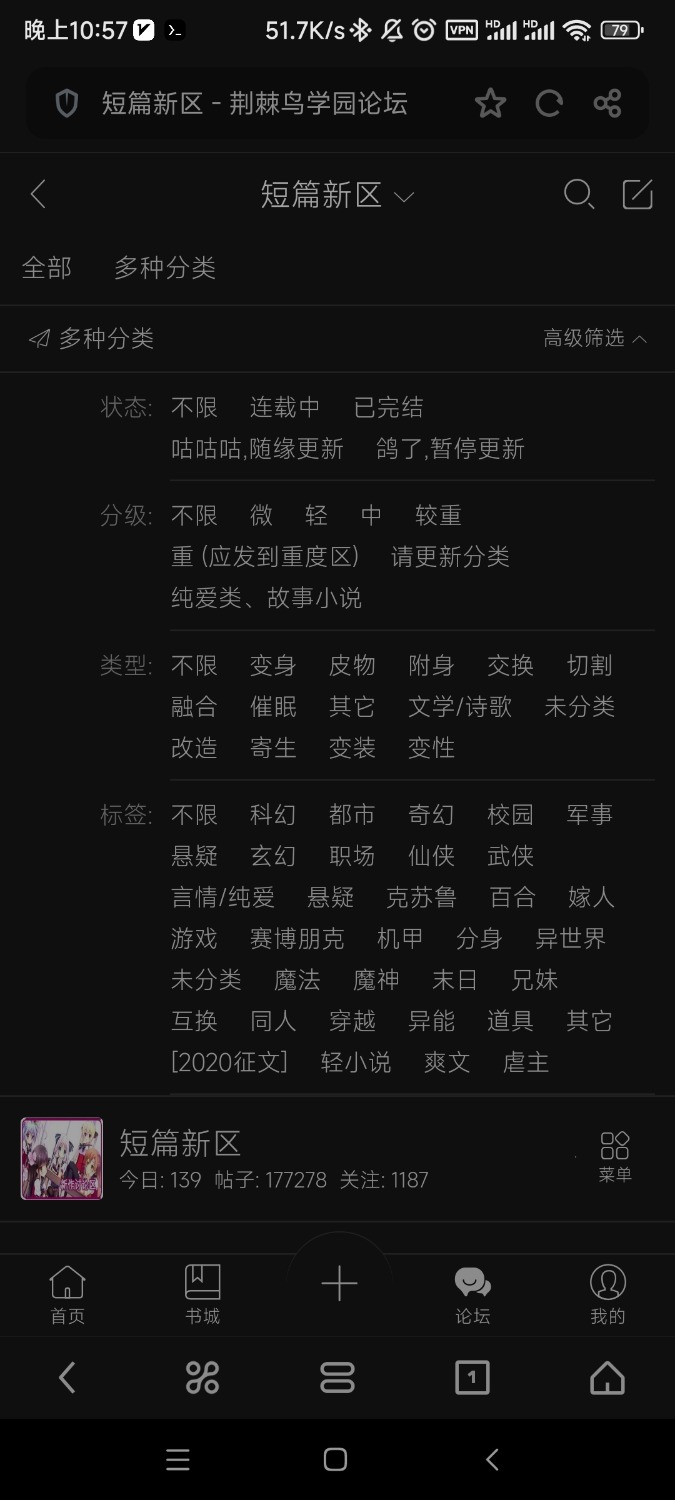Open the 菜单 grid menu
Viewport: 675px width, 1500px height.
point(615,1158)
